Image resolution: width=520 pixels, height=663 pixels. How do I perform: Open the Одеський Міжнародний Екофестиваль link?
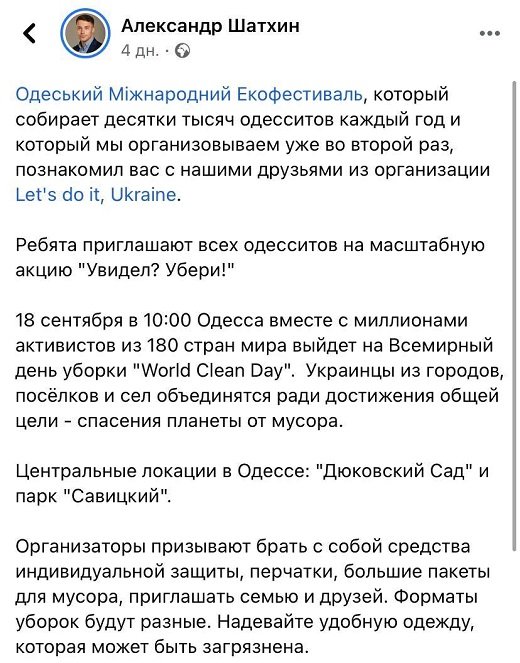[189, 94]
